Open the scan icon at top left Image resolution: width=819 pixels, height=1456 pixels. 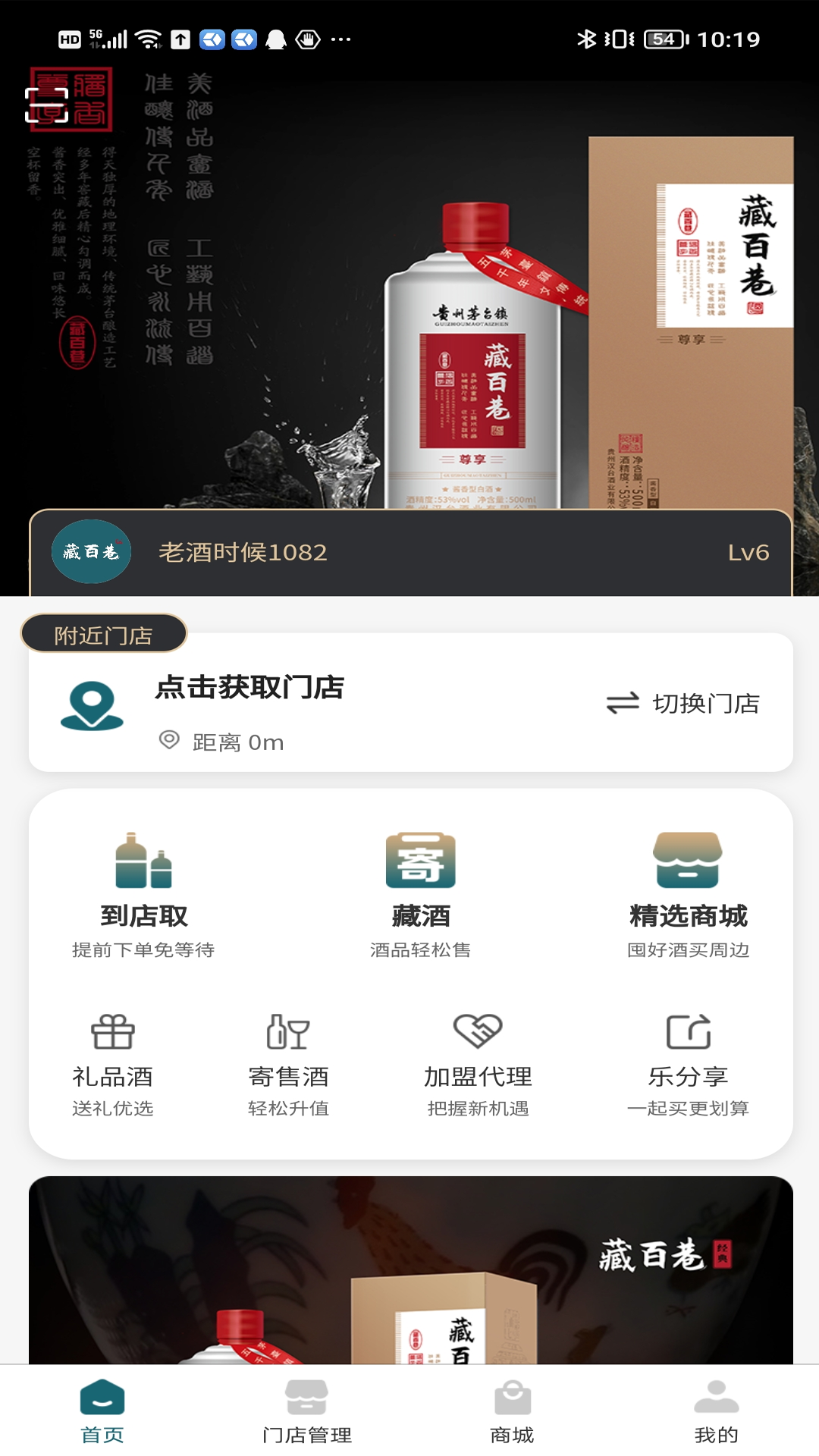pos(46,105)
